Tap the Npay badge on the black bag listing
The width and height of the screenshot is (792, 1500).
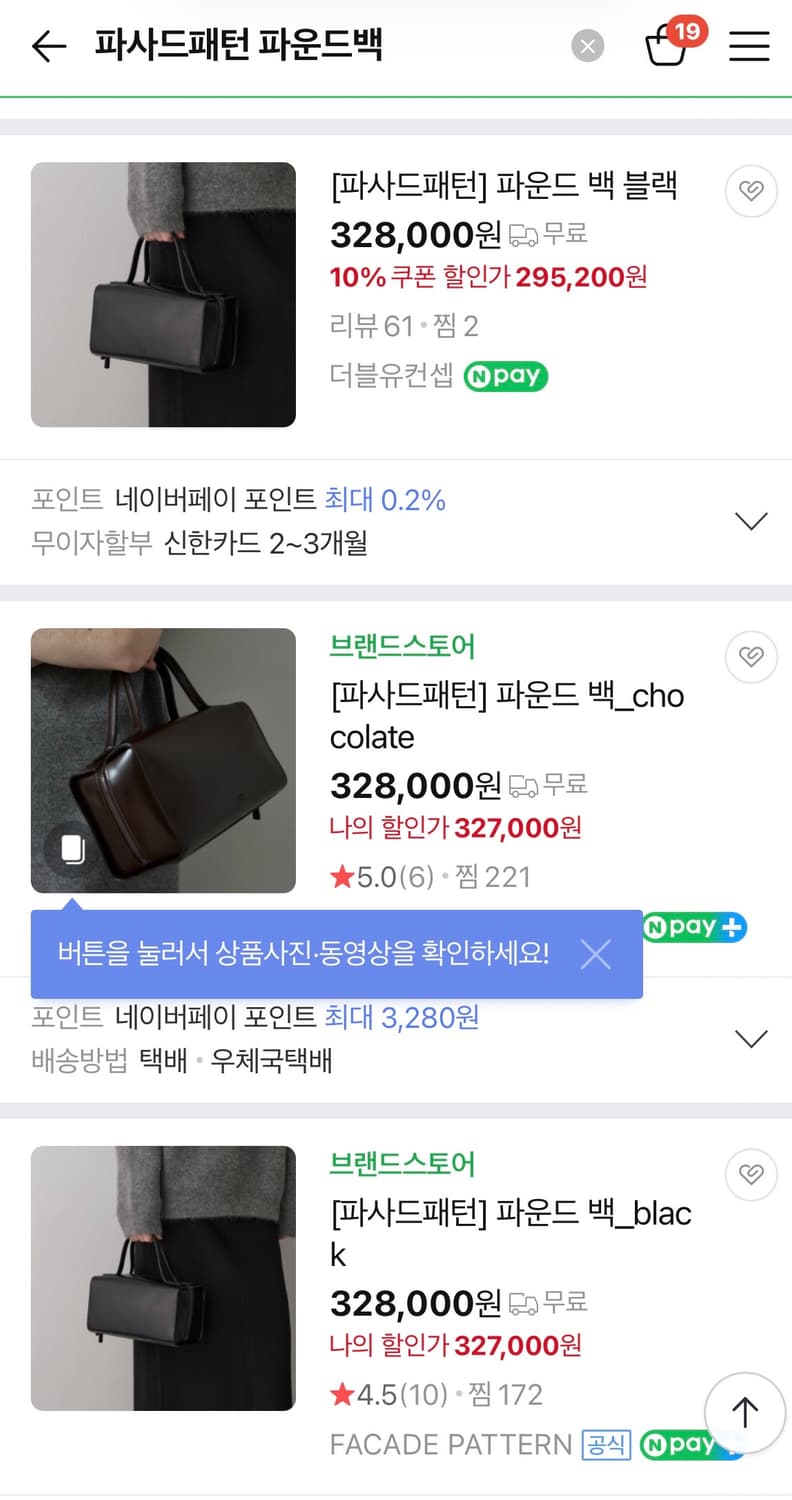pyautogui.click(x=505, y=376)
